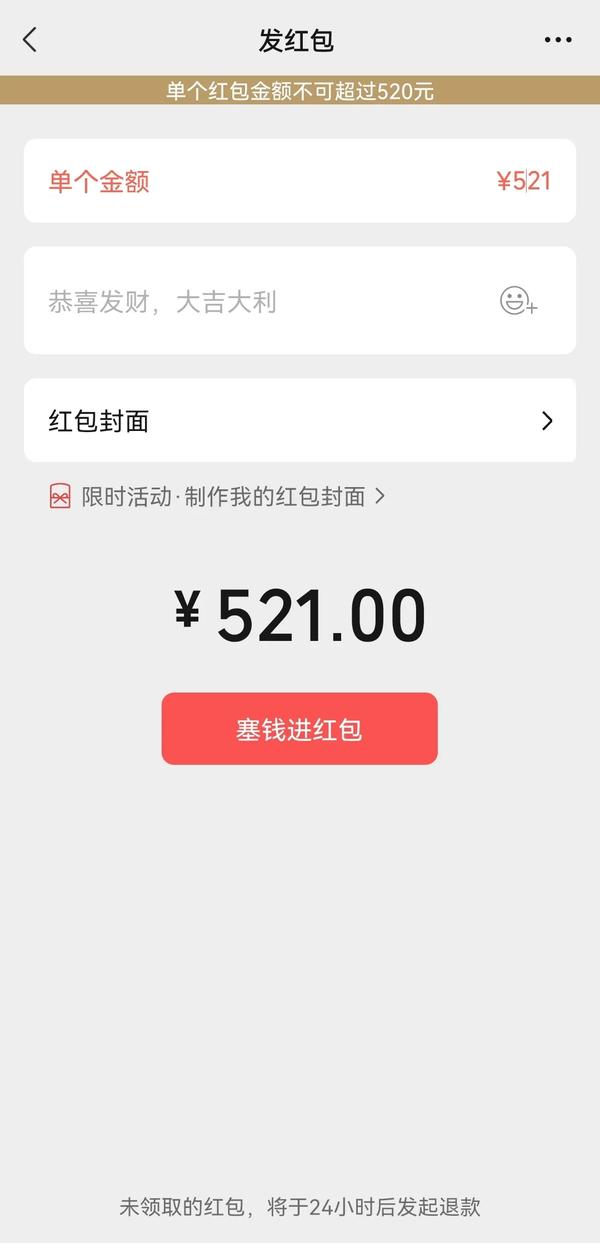Open the 红包封面 cover selection

300,420
